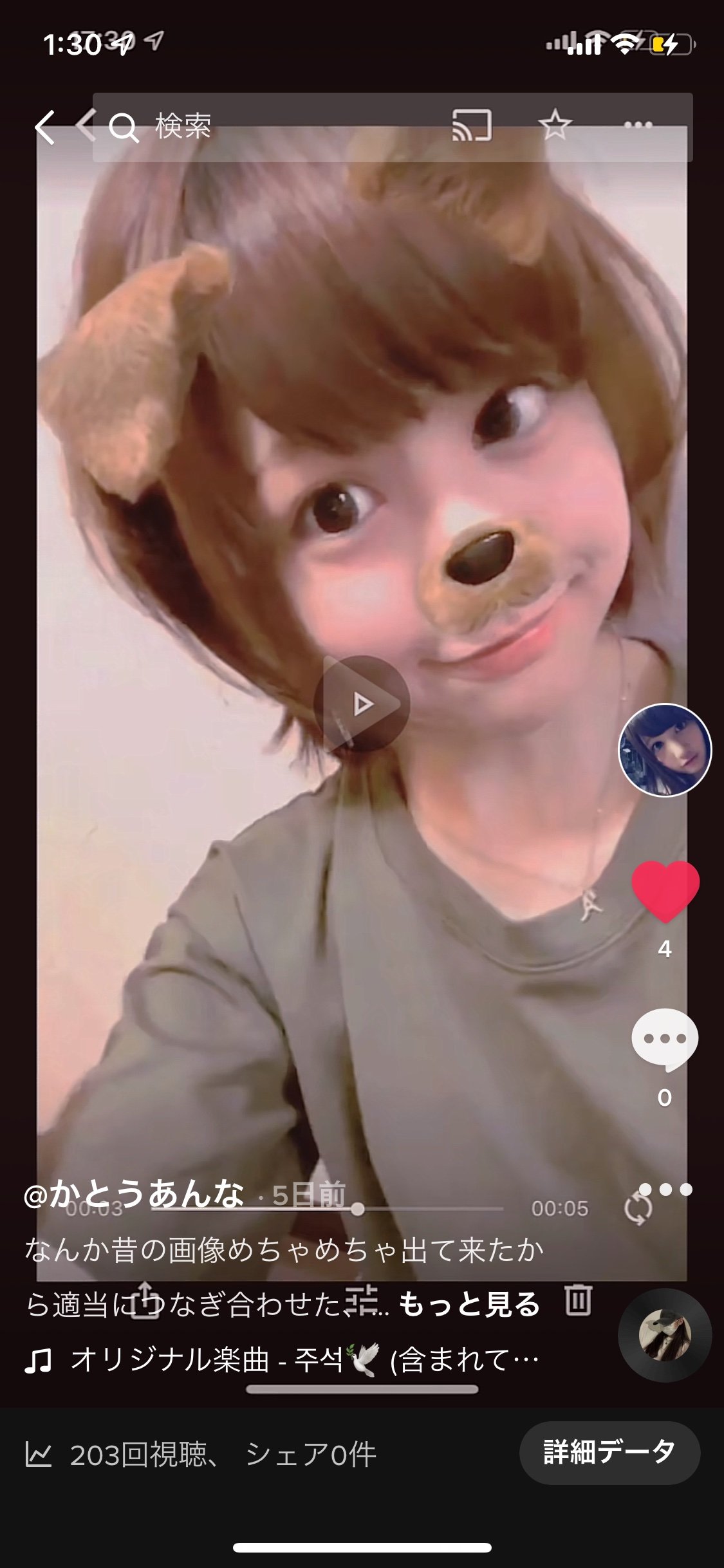Expand caption with もっと見る
Screen dimensions: 724x1568
tap(469, 1305)
